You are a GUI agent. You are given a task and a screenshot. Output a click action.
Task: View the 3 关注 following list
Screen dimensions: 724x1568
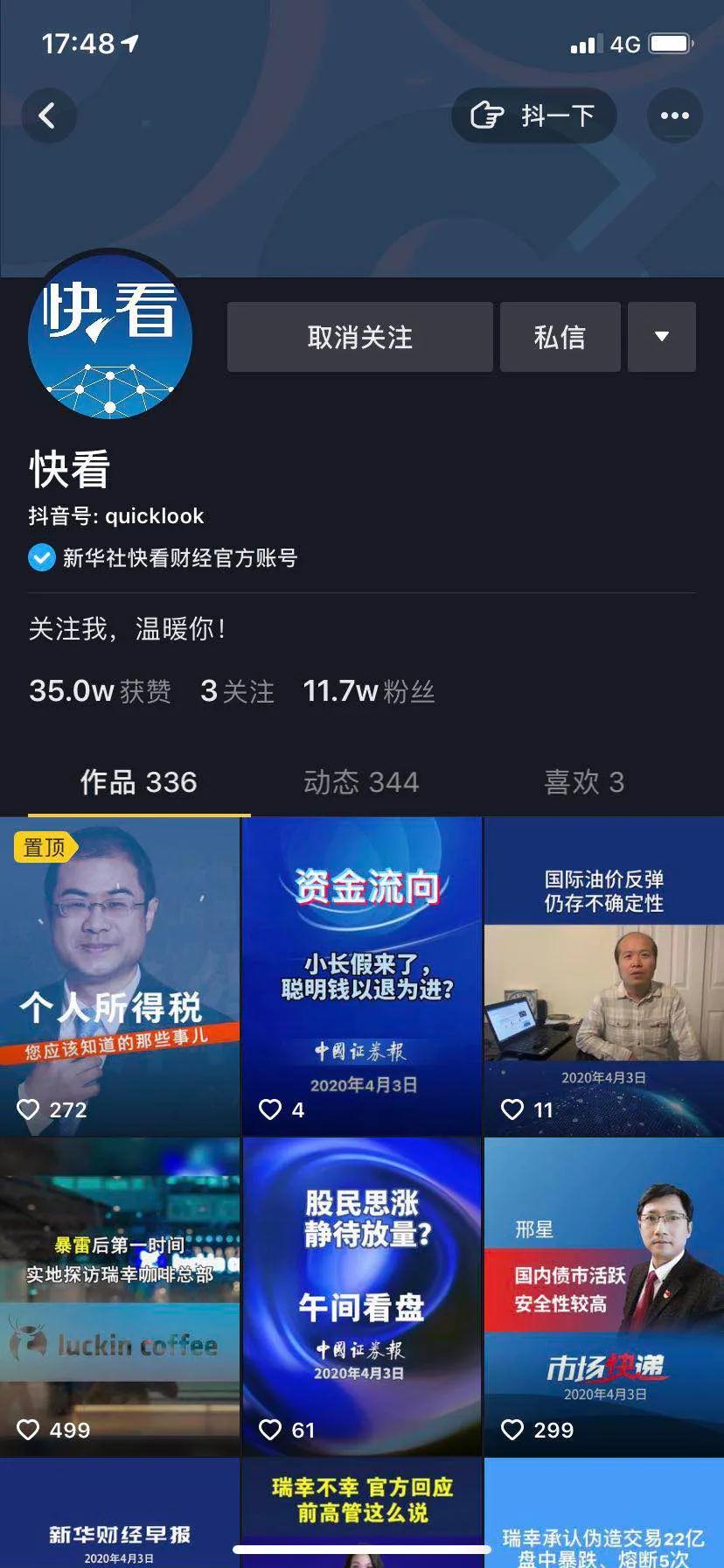coord(237,691)
